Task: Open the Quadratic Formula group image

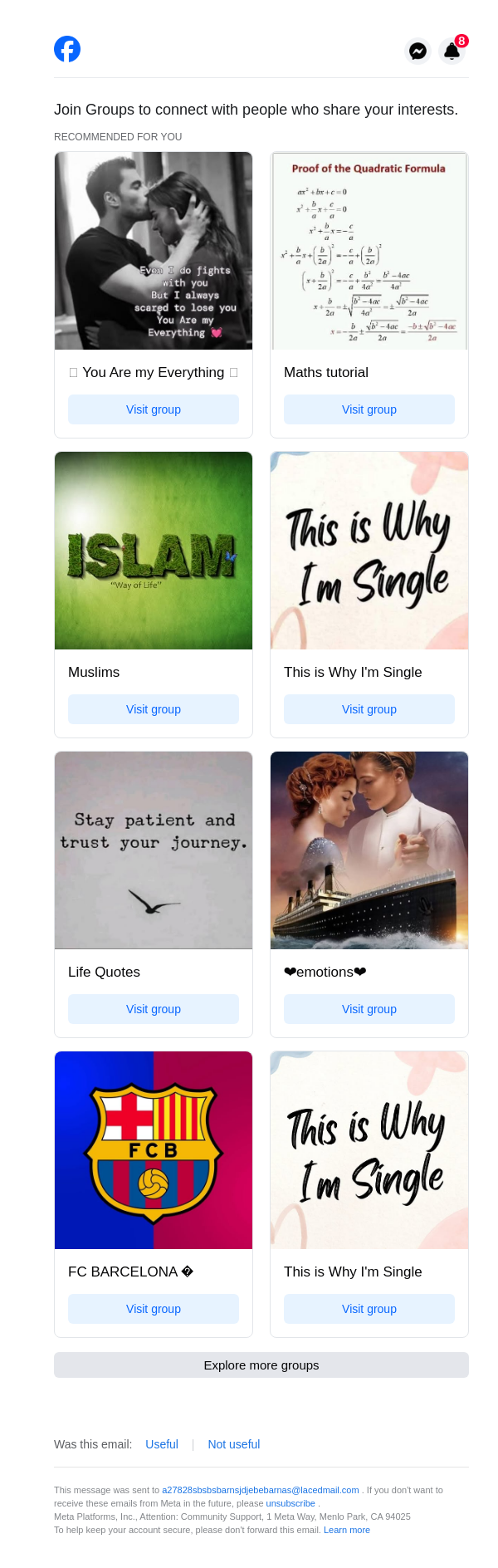Action: (x=369, y=251)
